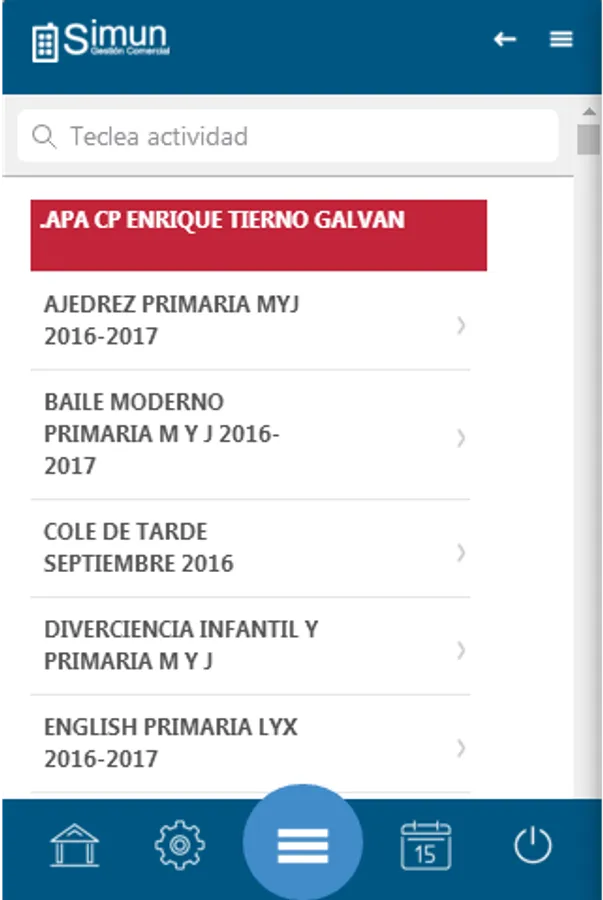The image size is (603, 900).
Task: Select COLE DE TARDE SEPTIEMBRE 2016
Action: (250, 548)
